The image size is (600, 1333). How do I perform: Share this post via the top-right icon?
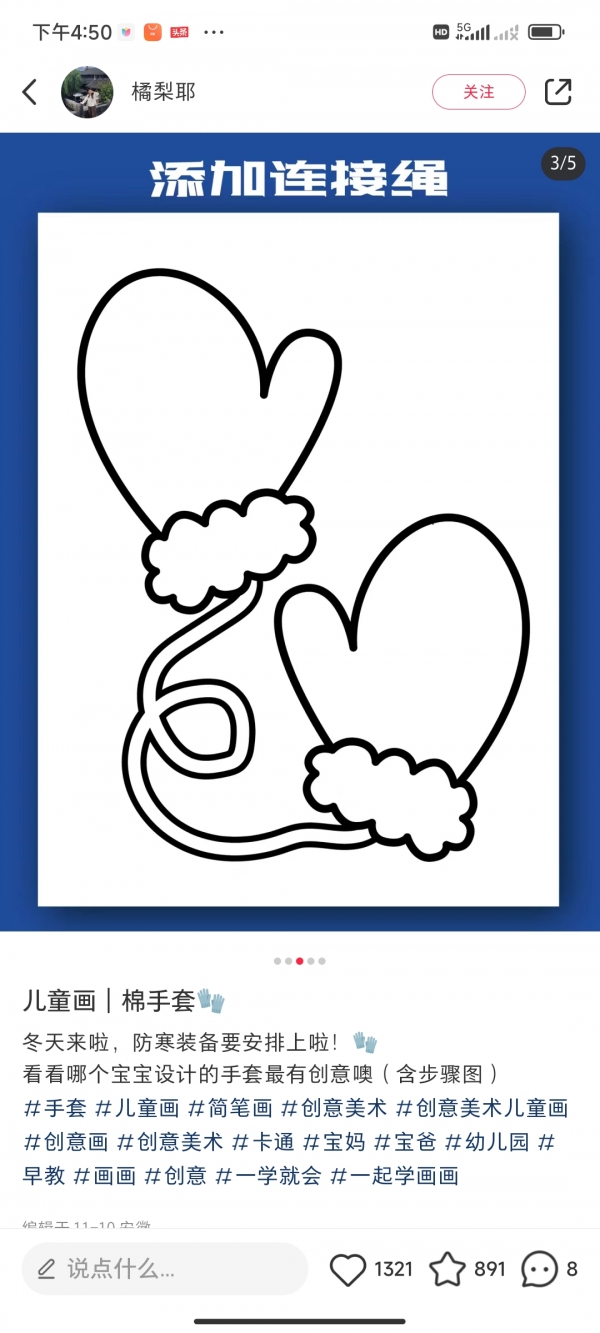coord(558,92)
